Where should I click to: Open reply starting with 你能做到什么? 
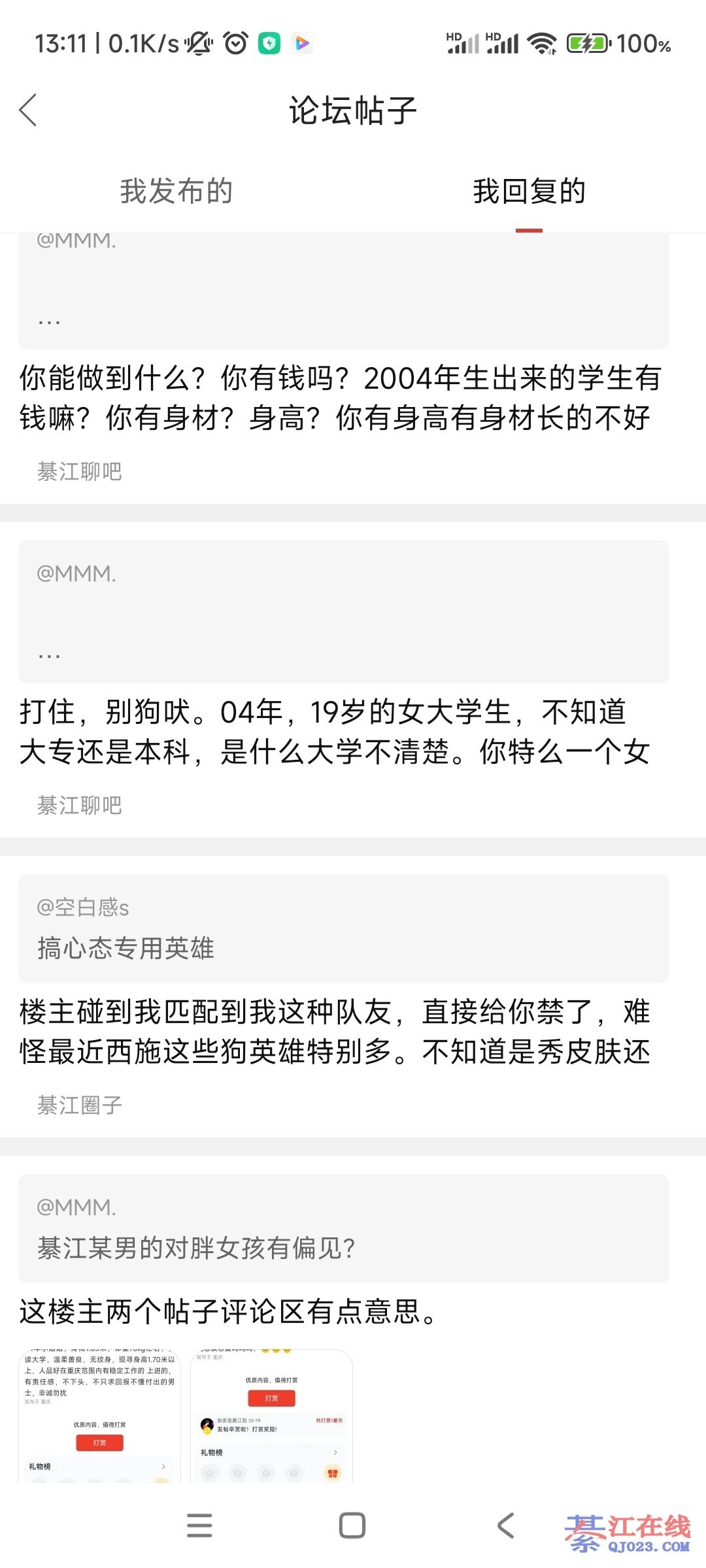click(340, 398)
